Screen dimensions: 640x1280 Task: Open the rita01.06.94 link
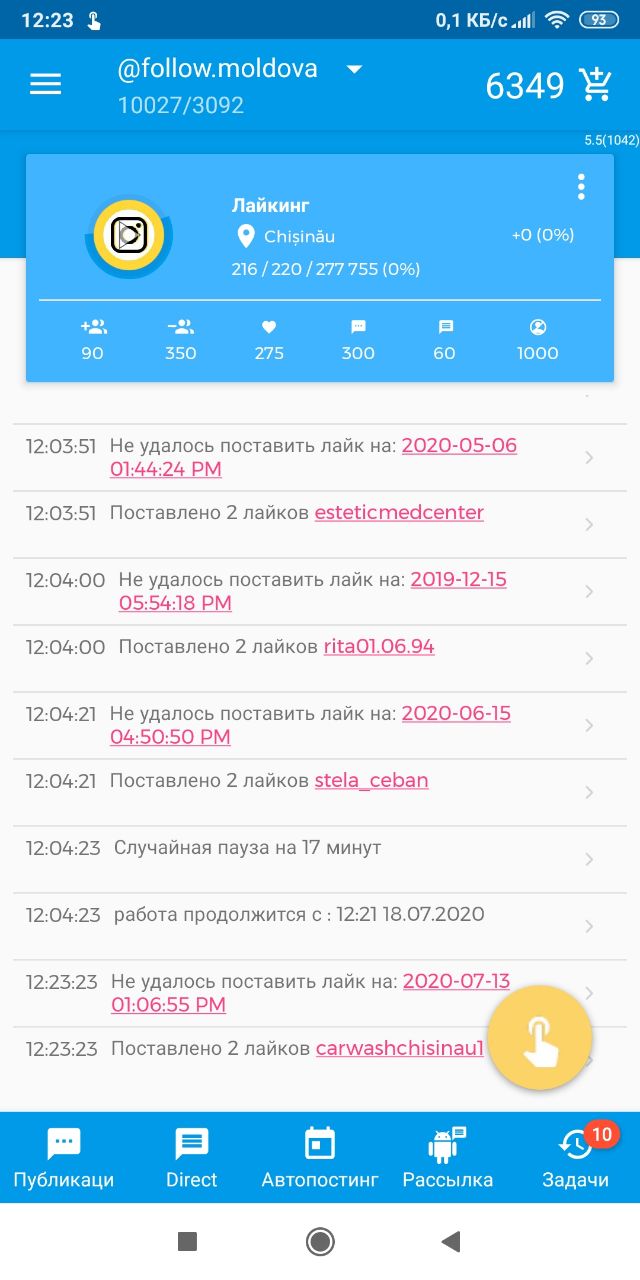point(379,647)
